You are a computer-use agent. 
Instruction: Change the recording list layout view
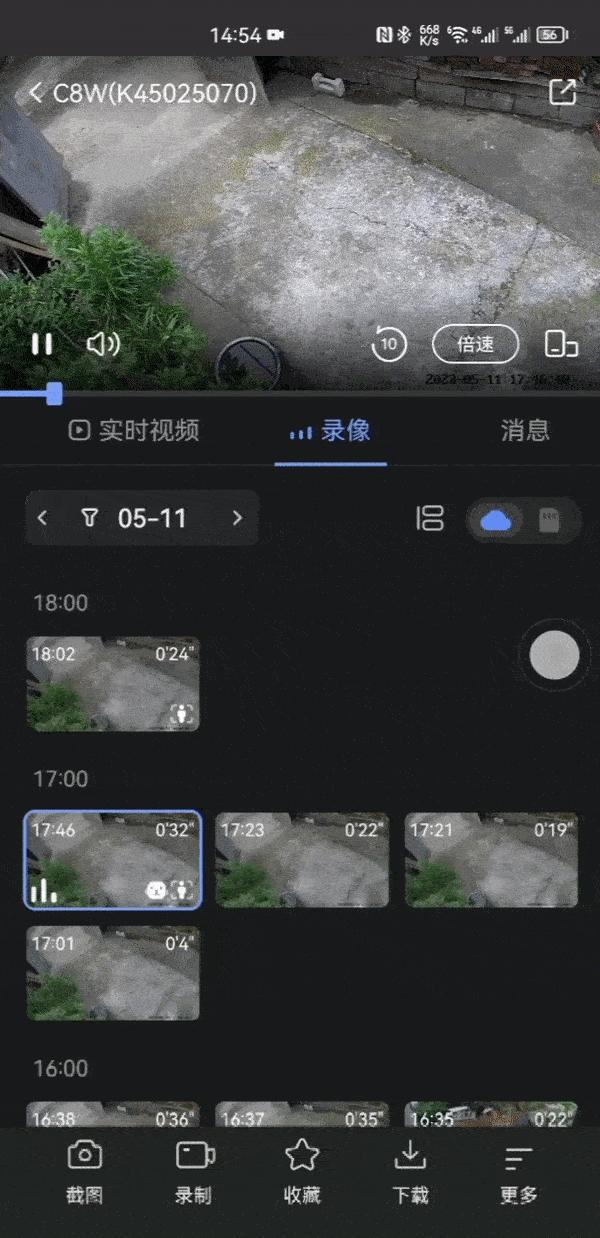click(430, 518)
